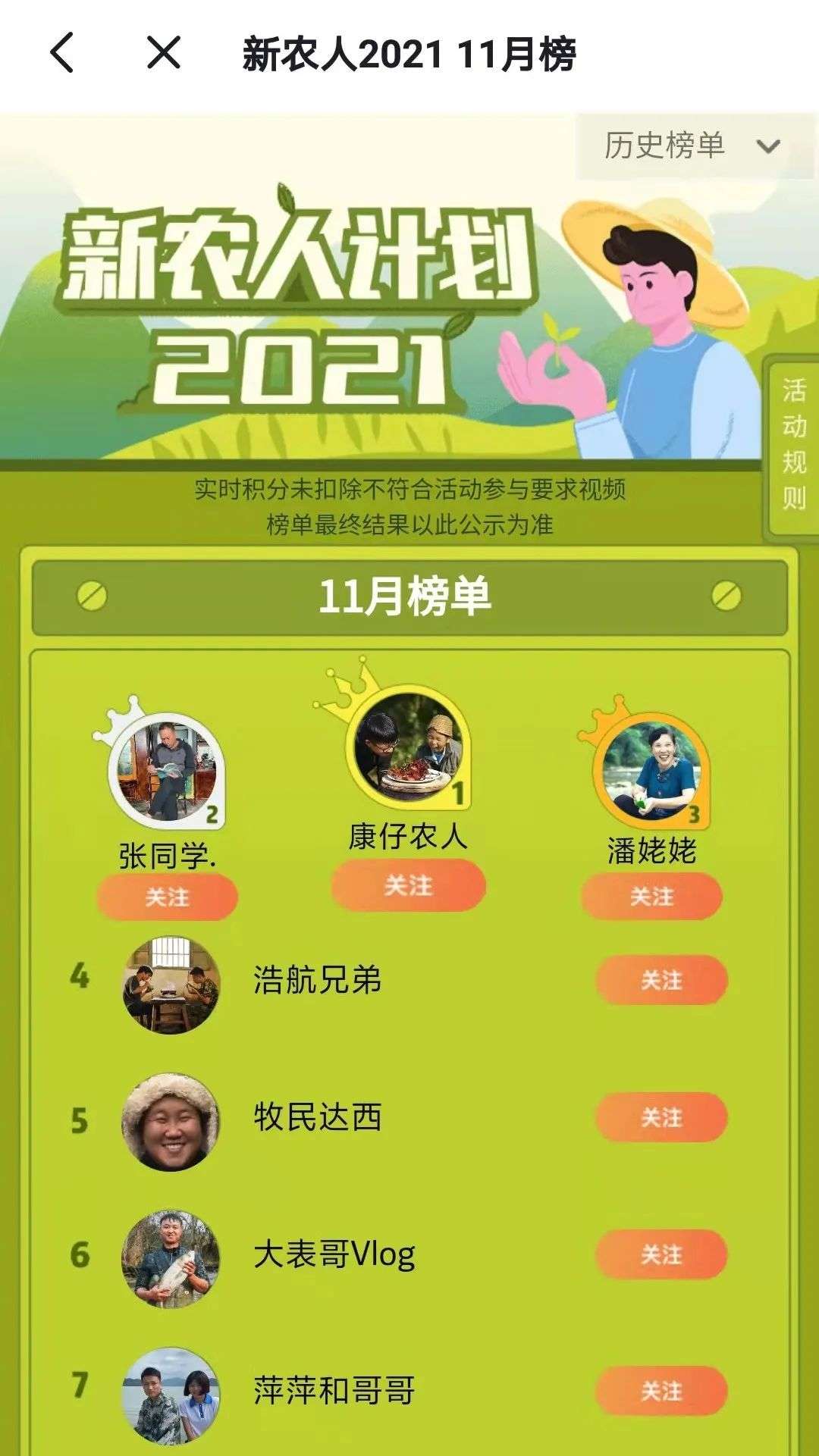Follow 萍萍和哥哥 with 关注 button

click(661, 1391)
